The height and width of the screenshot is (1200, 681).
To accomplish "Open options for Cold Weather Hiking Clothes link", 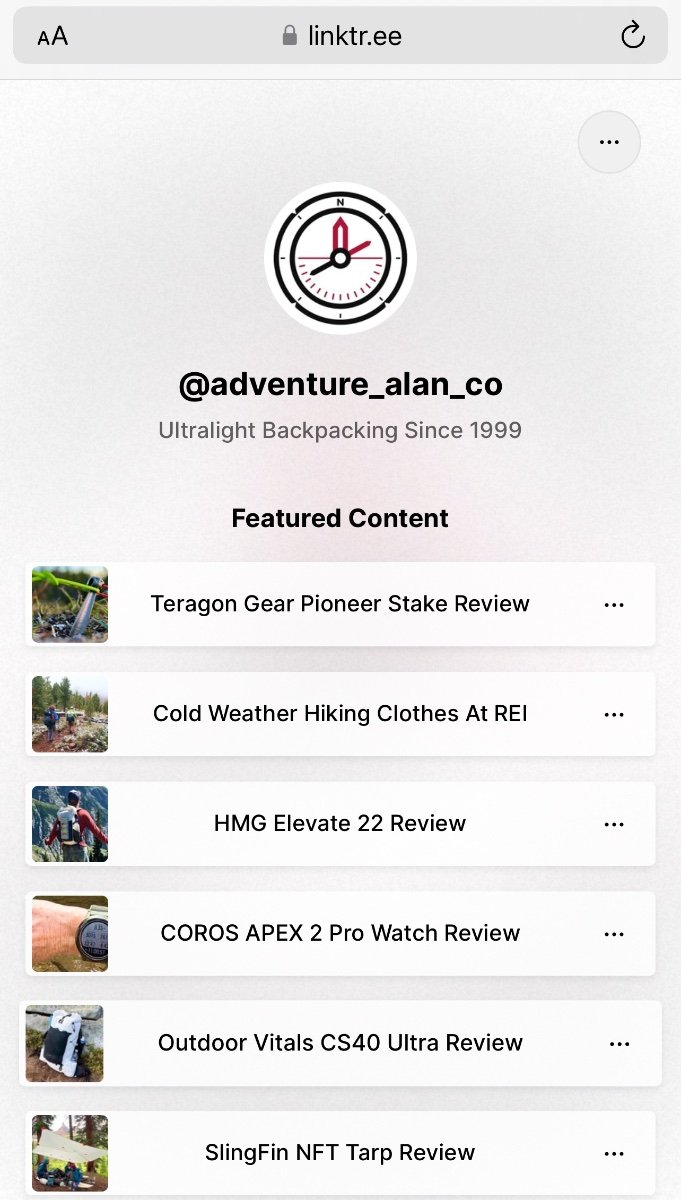I will tap(614, 715).
